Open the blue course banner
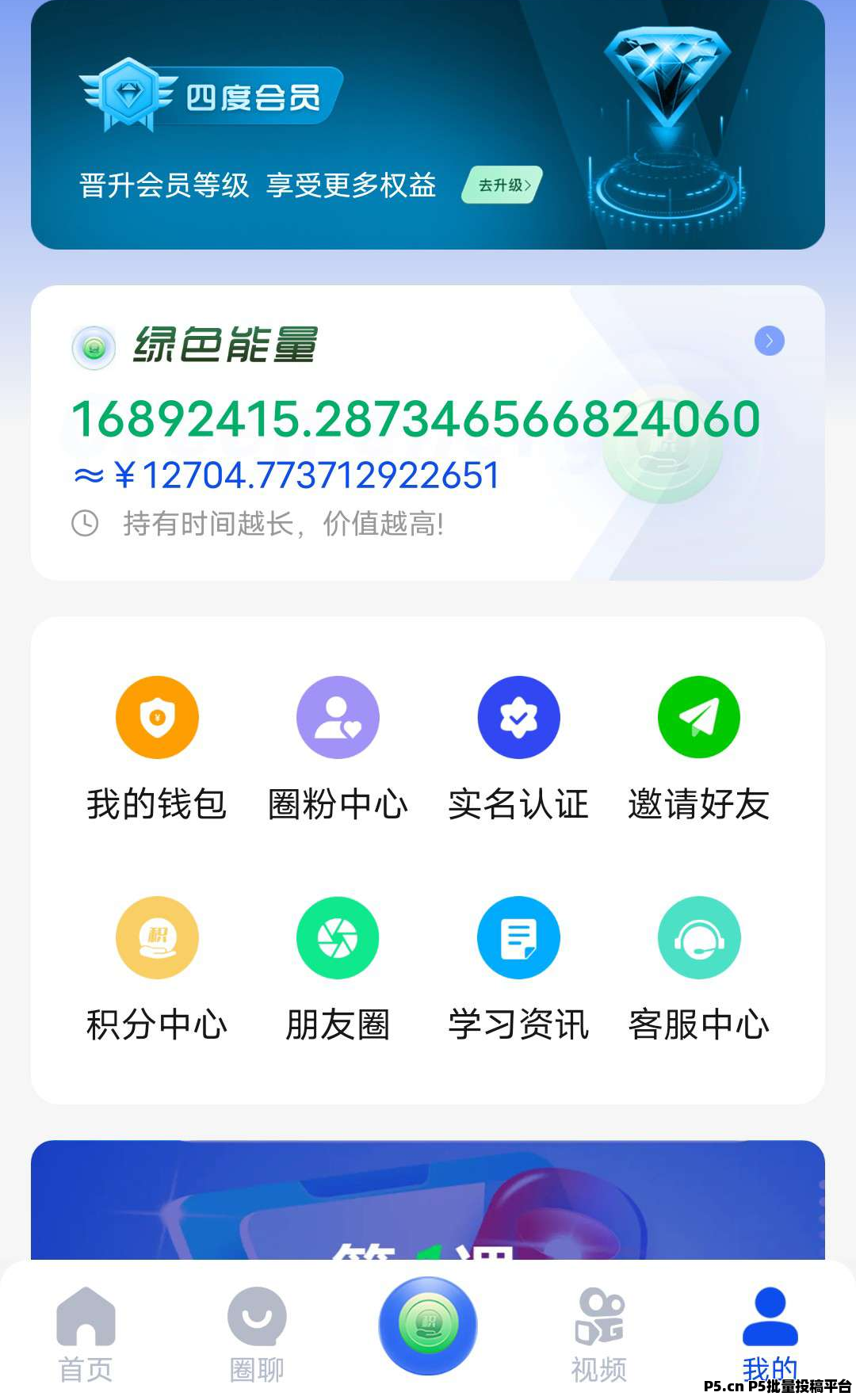Image resolution: width=856 pixels, height=1400 pixels. point(428,1200)
